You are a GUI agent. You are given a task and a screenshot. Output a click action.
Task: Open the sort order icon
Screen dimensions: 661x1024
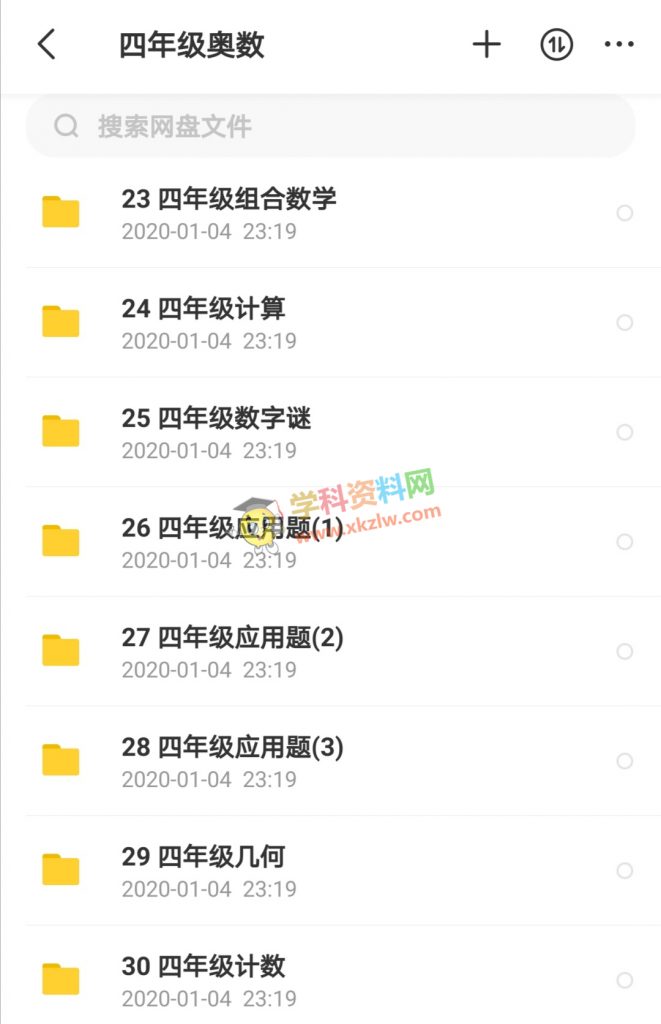click(x=556, y=45)
